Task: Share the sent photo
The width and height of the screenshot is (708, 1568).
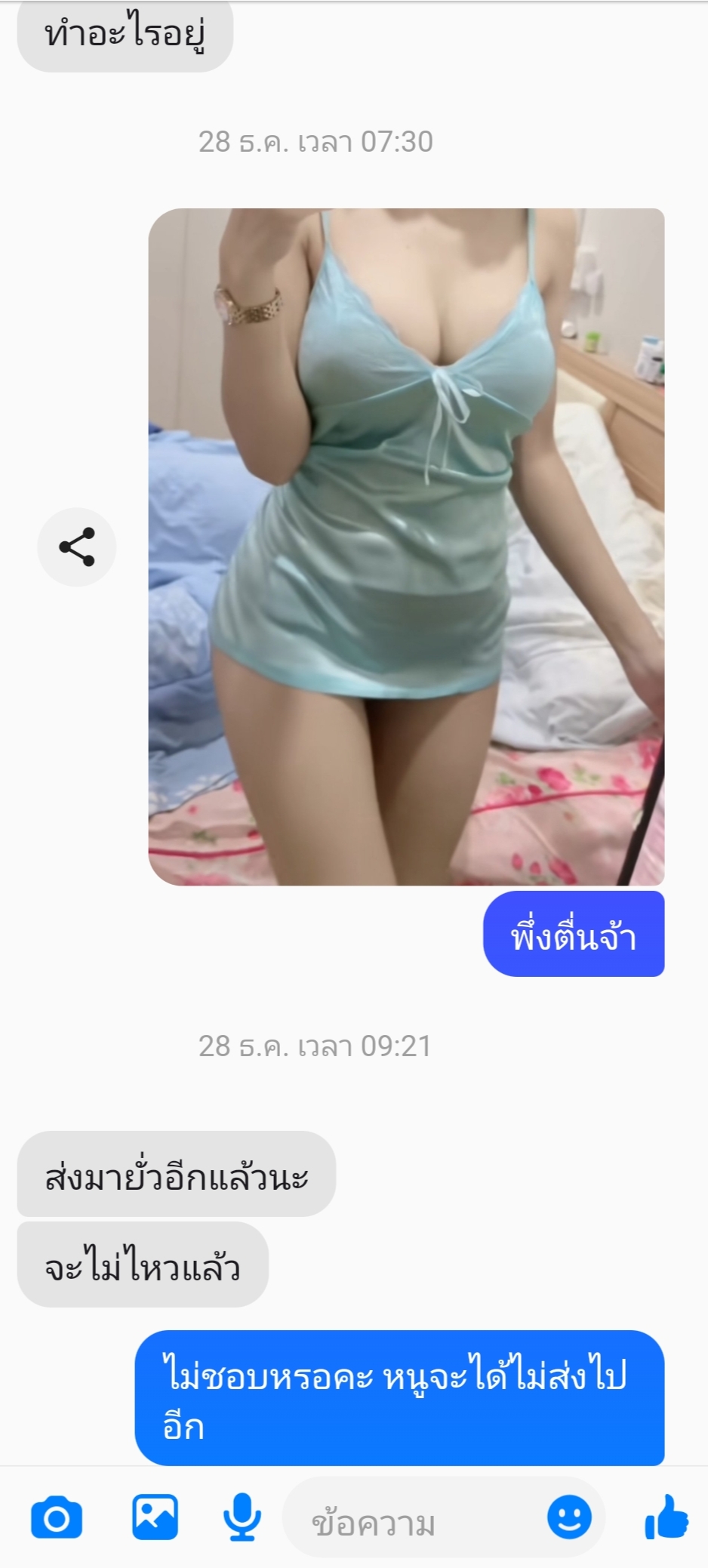Action: click(x=77, y=547)
